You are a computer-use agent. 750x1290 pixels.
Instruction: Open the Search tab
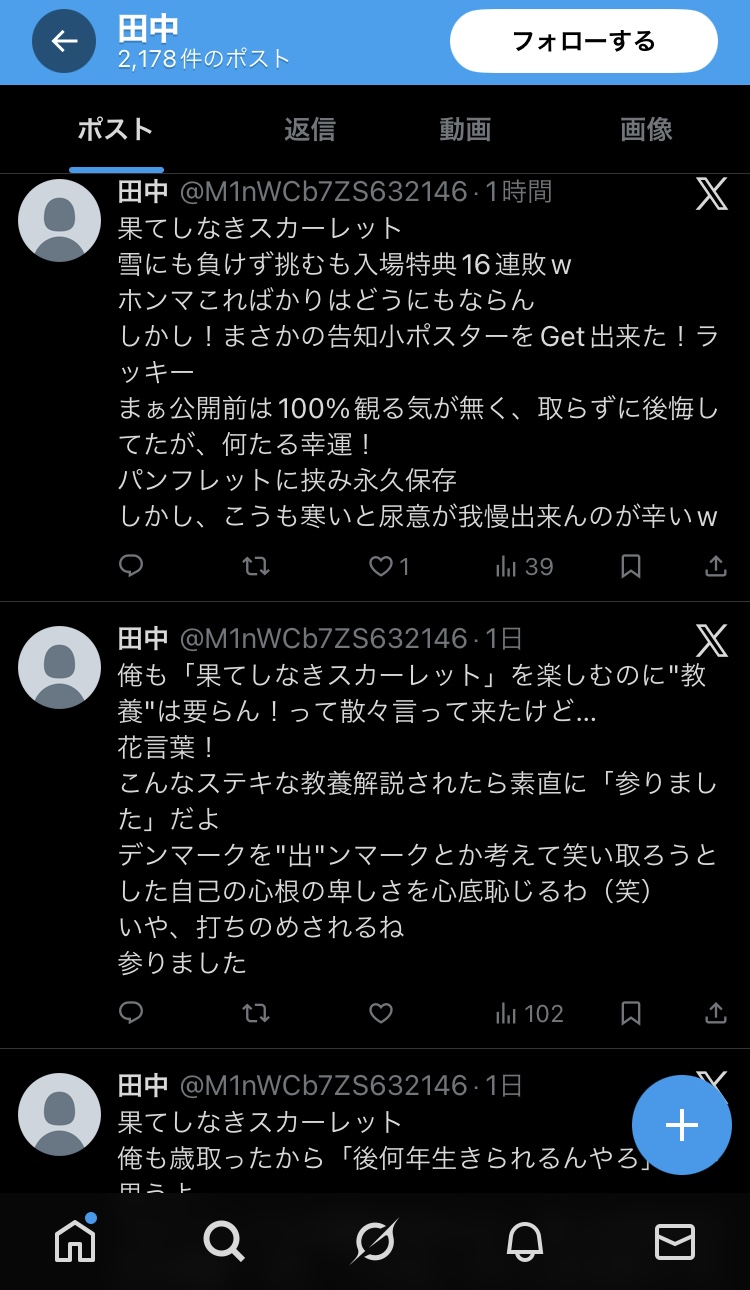click(x=224, y=1241)
